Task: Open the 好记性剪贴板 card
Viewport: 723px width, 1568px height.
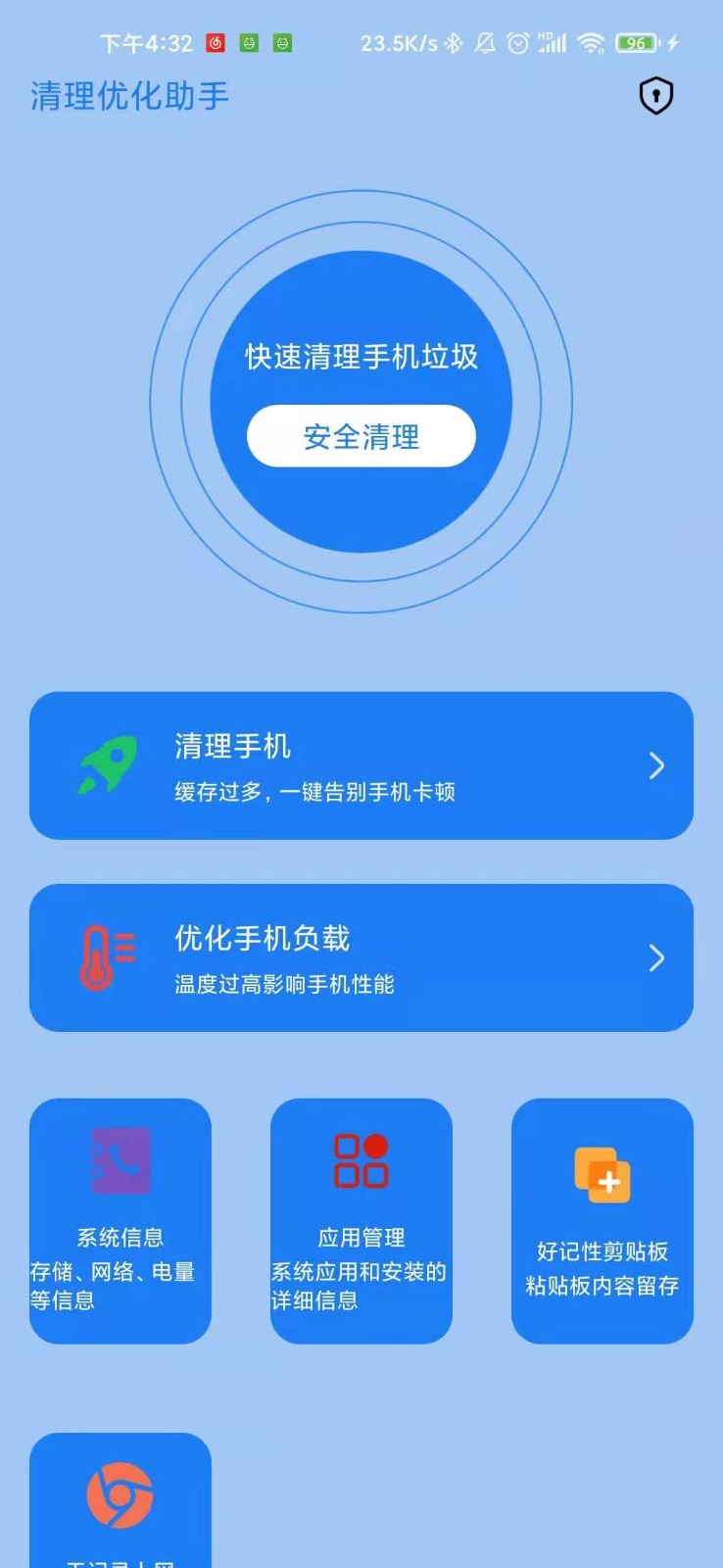Action: point(602,1220)
